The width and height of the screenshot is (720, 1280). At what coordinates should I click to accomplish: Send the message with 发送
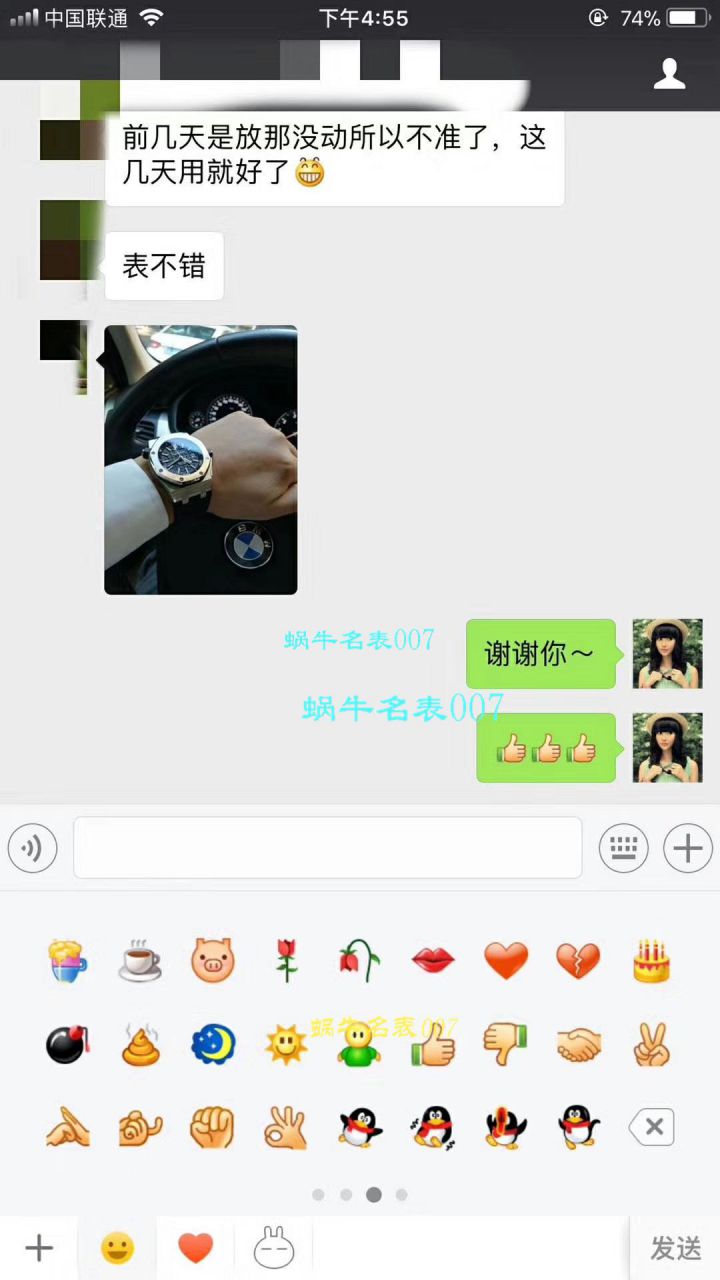click(676, 1248)
